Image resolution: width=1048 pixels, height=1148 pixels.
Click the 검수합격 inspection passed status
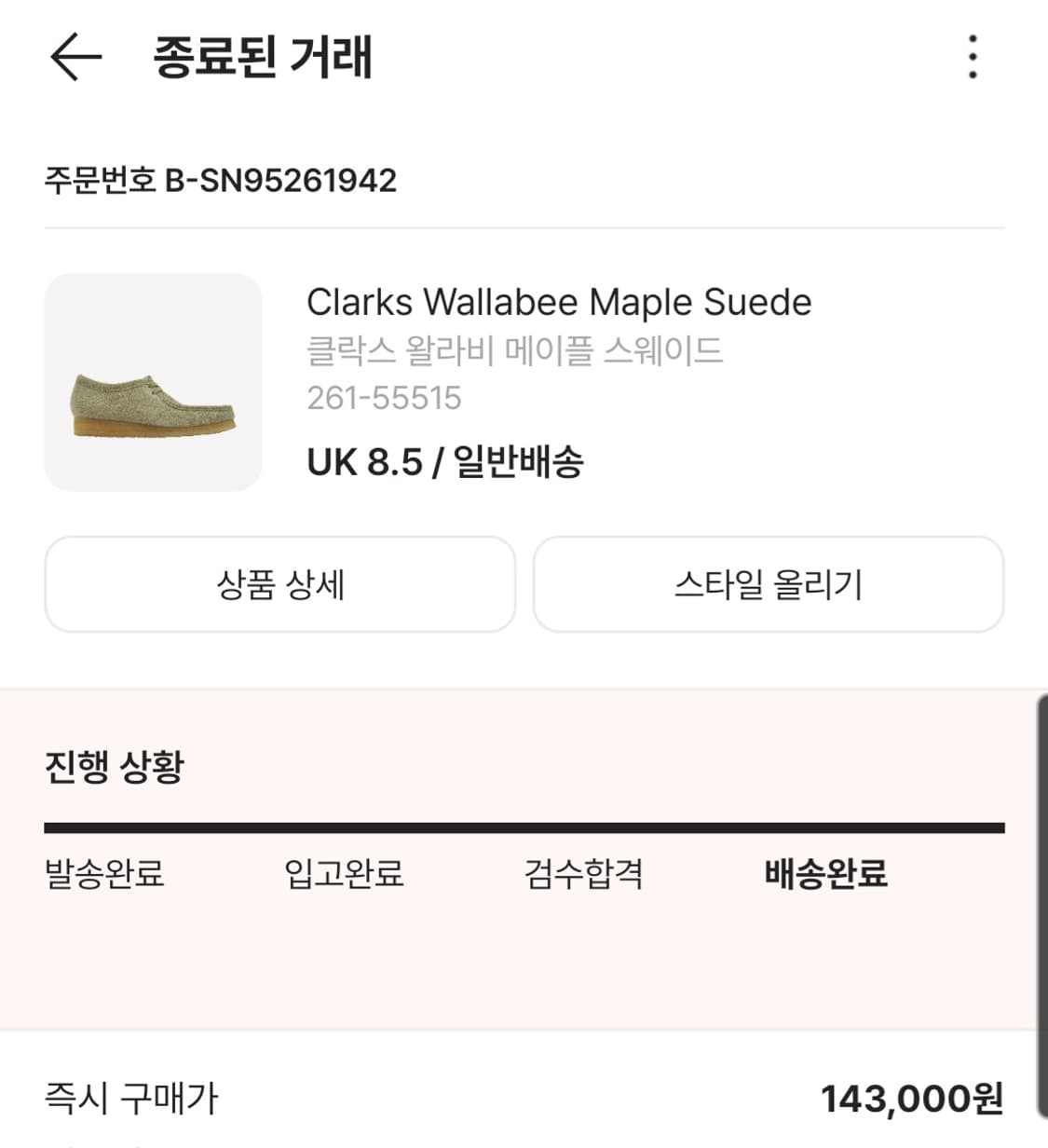coord(583,874)
